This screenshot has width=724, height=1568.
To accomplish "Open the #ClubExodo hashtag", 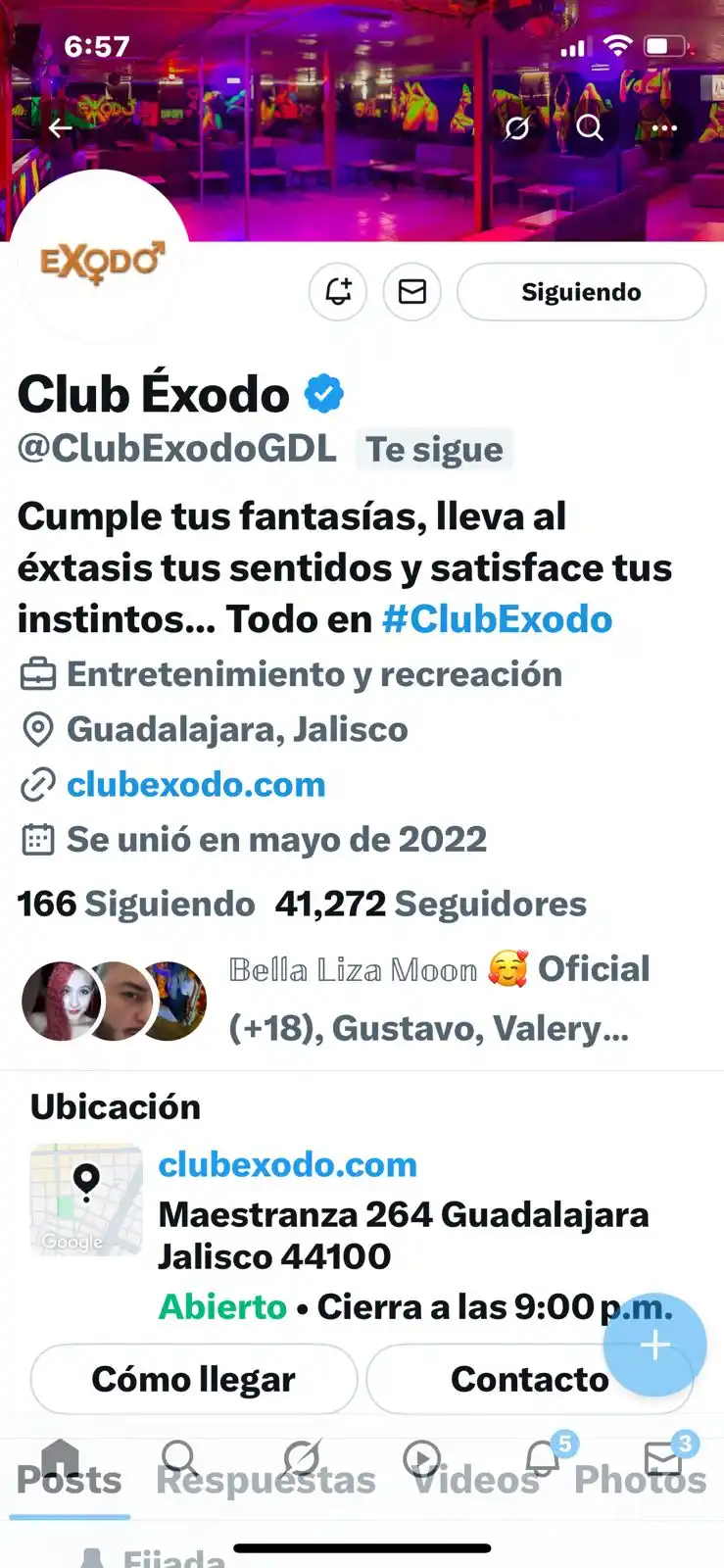I will 497,619.
